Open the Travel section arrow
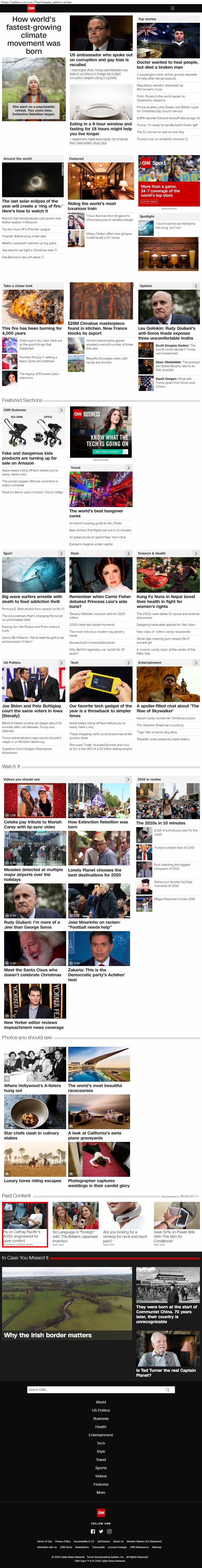 pos(128,467)
